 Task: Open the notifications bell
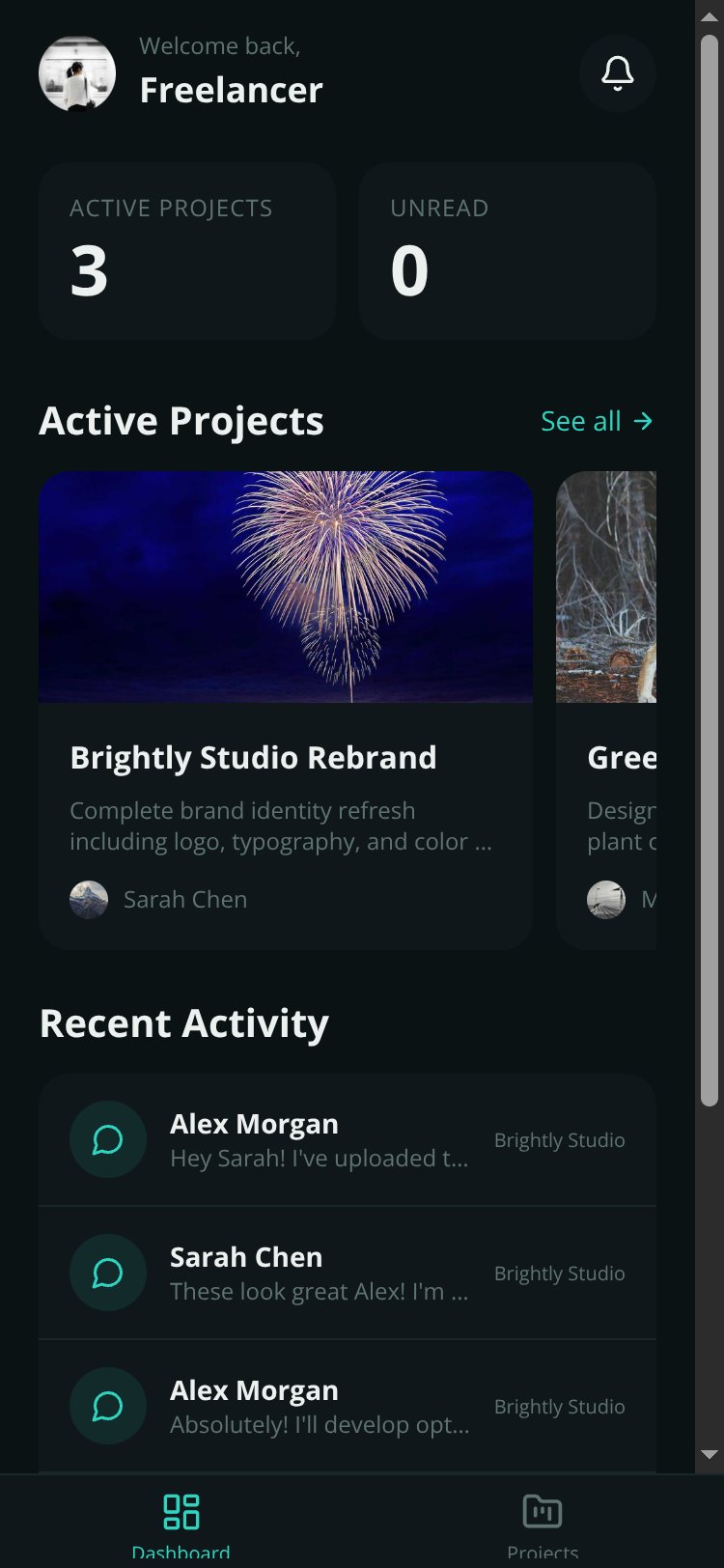tap(618, 73)
